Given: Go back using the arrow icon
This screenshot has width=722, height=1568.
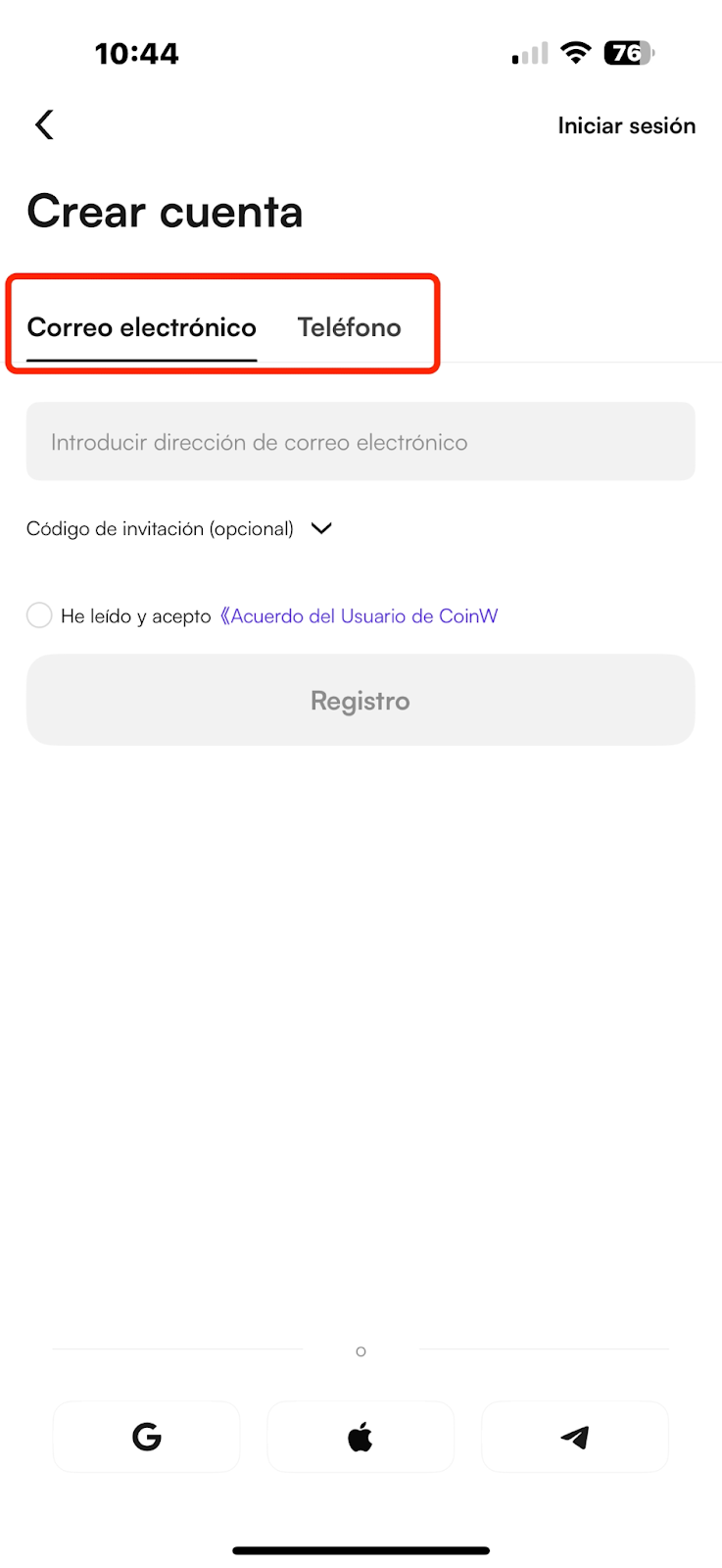Looking at the screenshot, I should [44, 124].
